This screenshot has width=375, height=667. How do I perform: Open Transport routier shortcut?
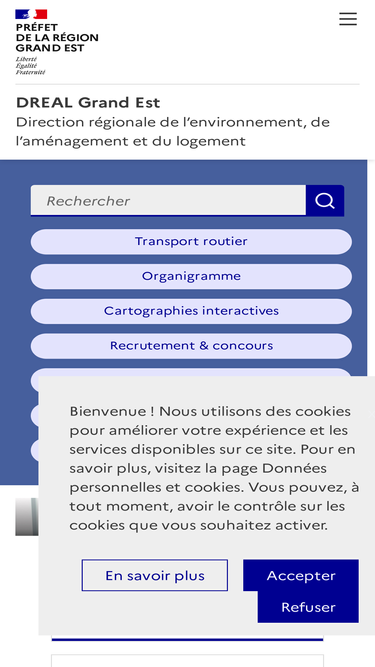pyautogui.click(x=191, y=242)
